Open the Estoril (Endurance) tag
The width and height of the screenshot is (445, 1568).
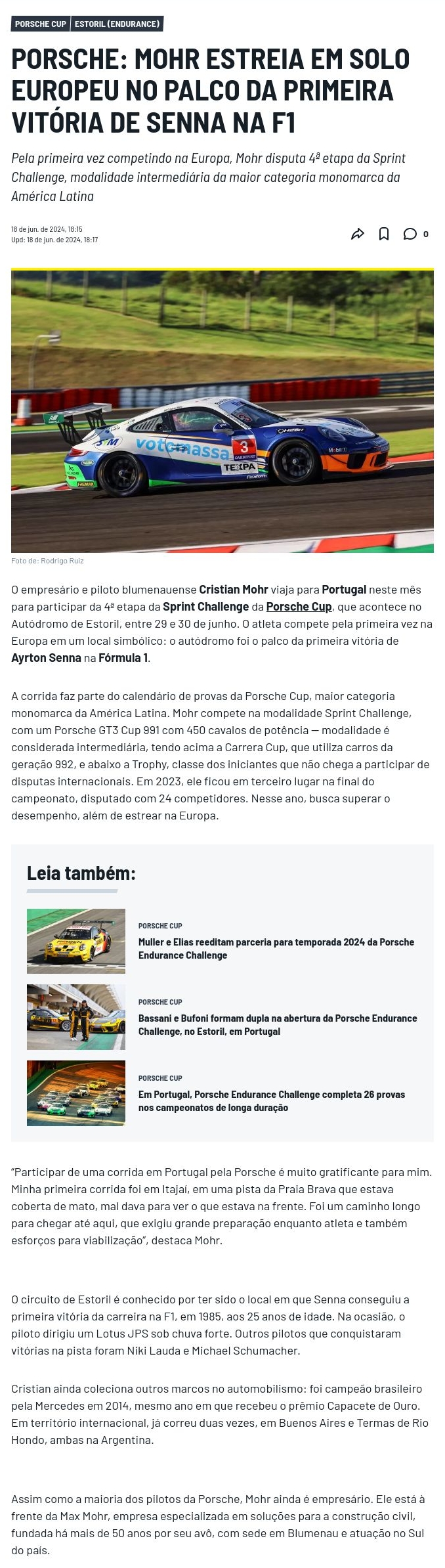click(x=117, y=24)
